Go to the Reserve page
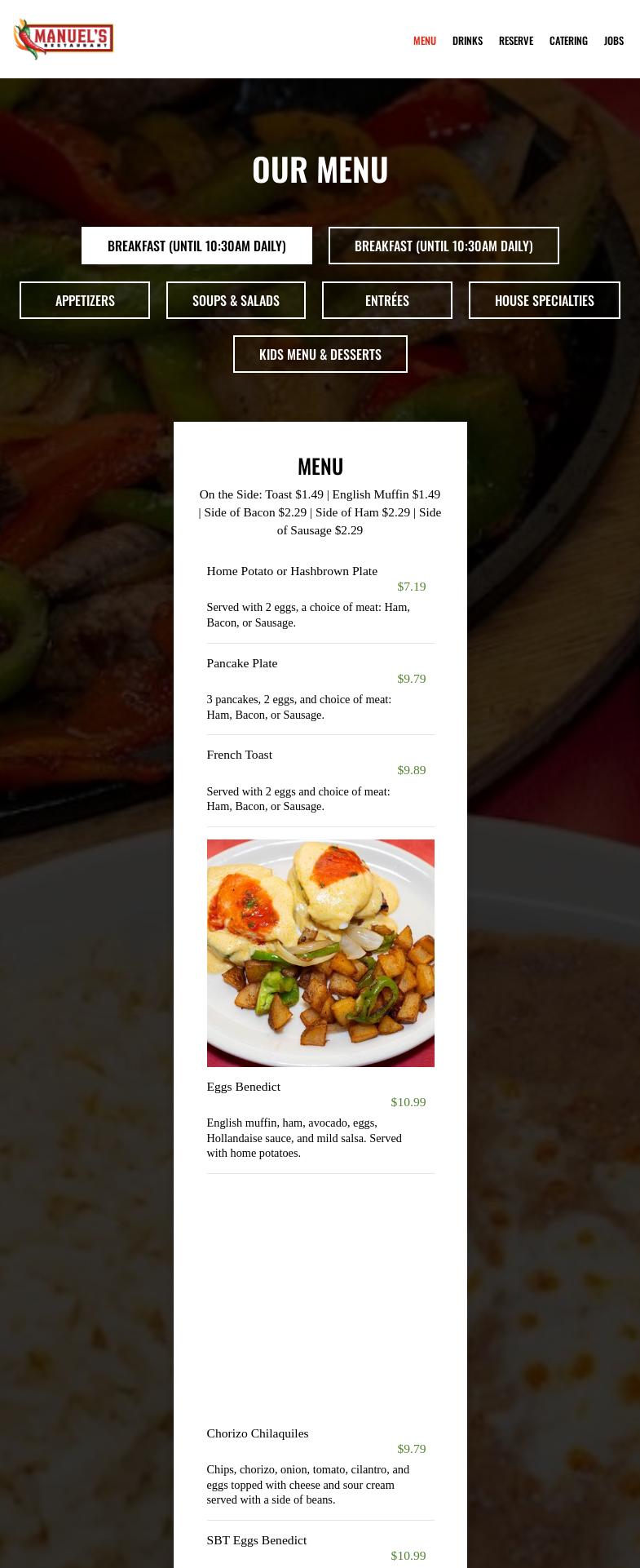Screen dimensions: 640x1568 click(x=515, y=41)
